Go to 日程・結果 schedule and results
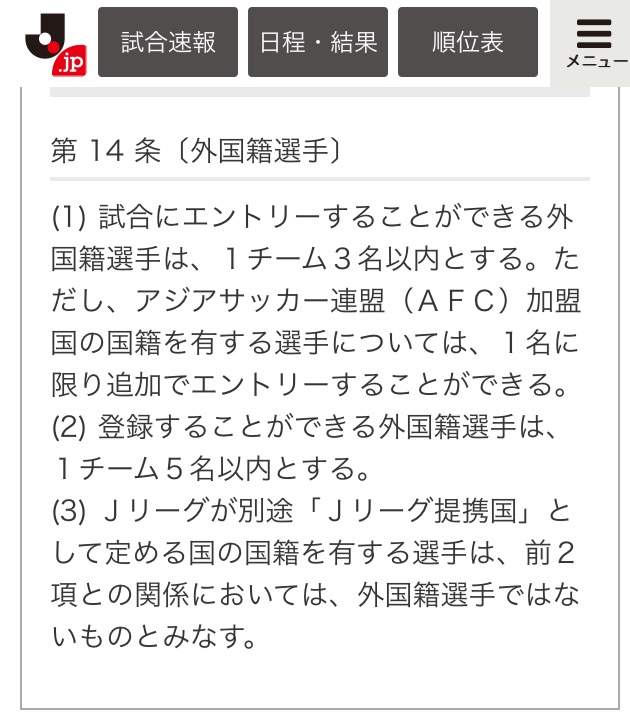Screen dimensions: 630x722 pos(318,42)
